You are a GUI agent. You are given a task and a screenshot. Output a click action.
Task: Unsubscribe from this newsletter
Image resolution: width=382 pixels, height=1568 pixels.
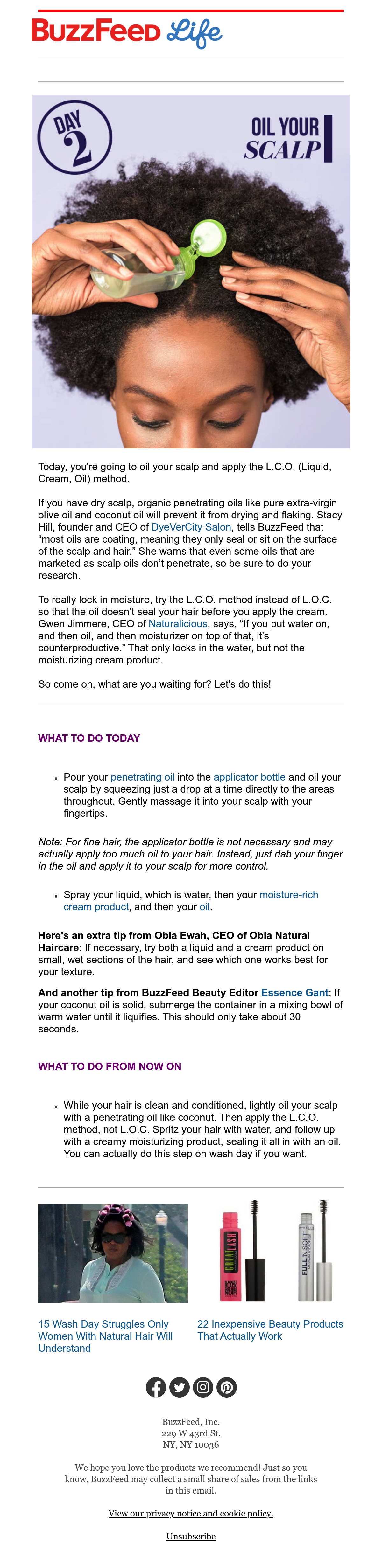tap(191, 1537)
